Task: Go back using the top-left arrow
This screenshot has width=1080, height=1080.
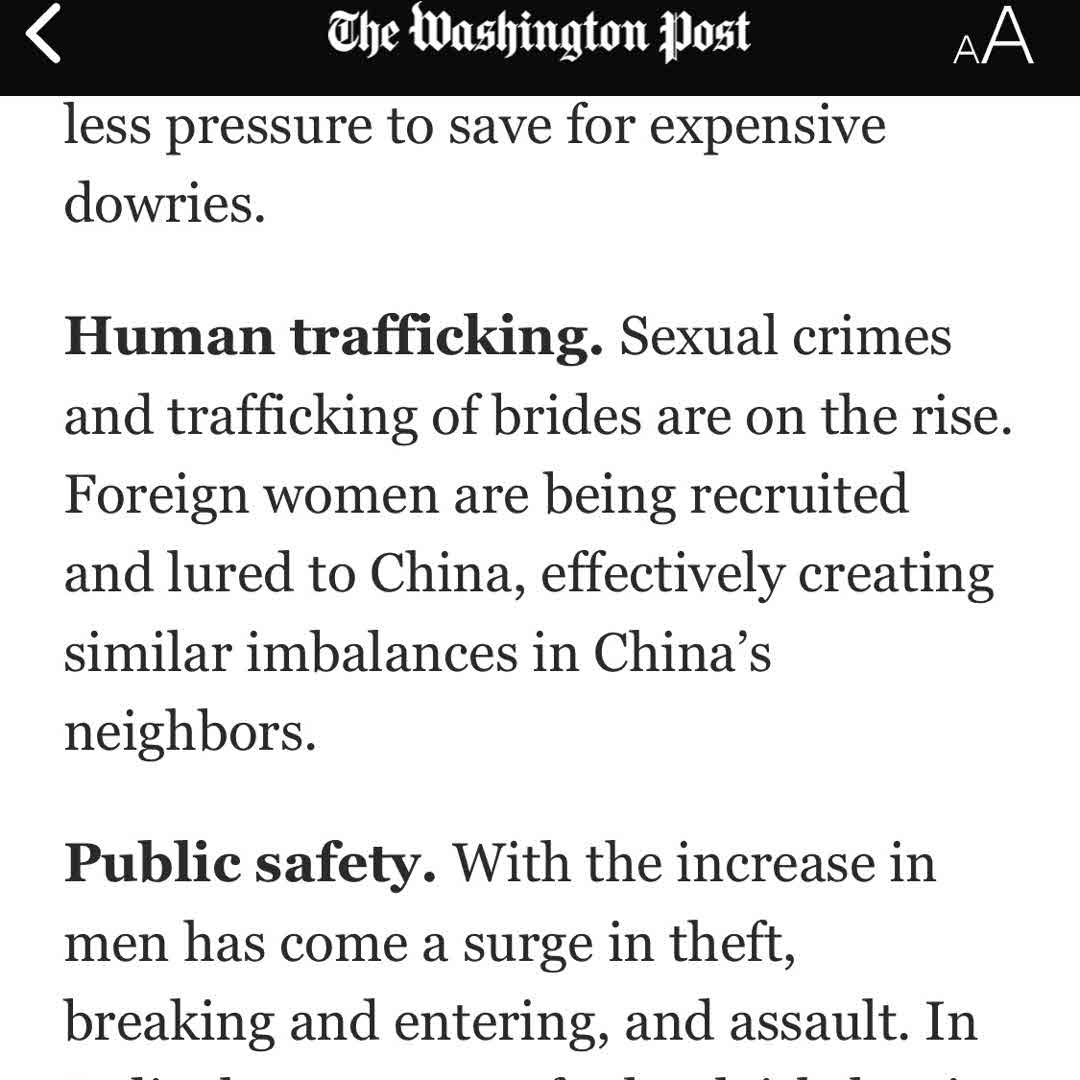Action: (x=44, y=36)
